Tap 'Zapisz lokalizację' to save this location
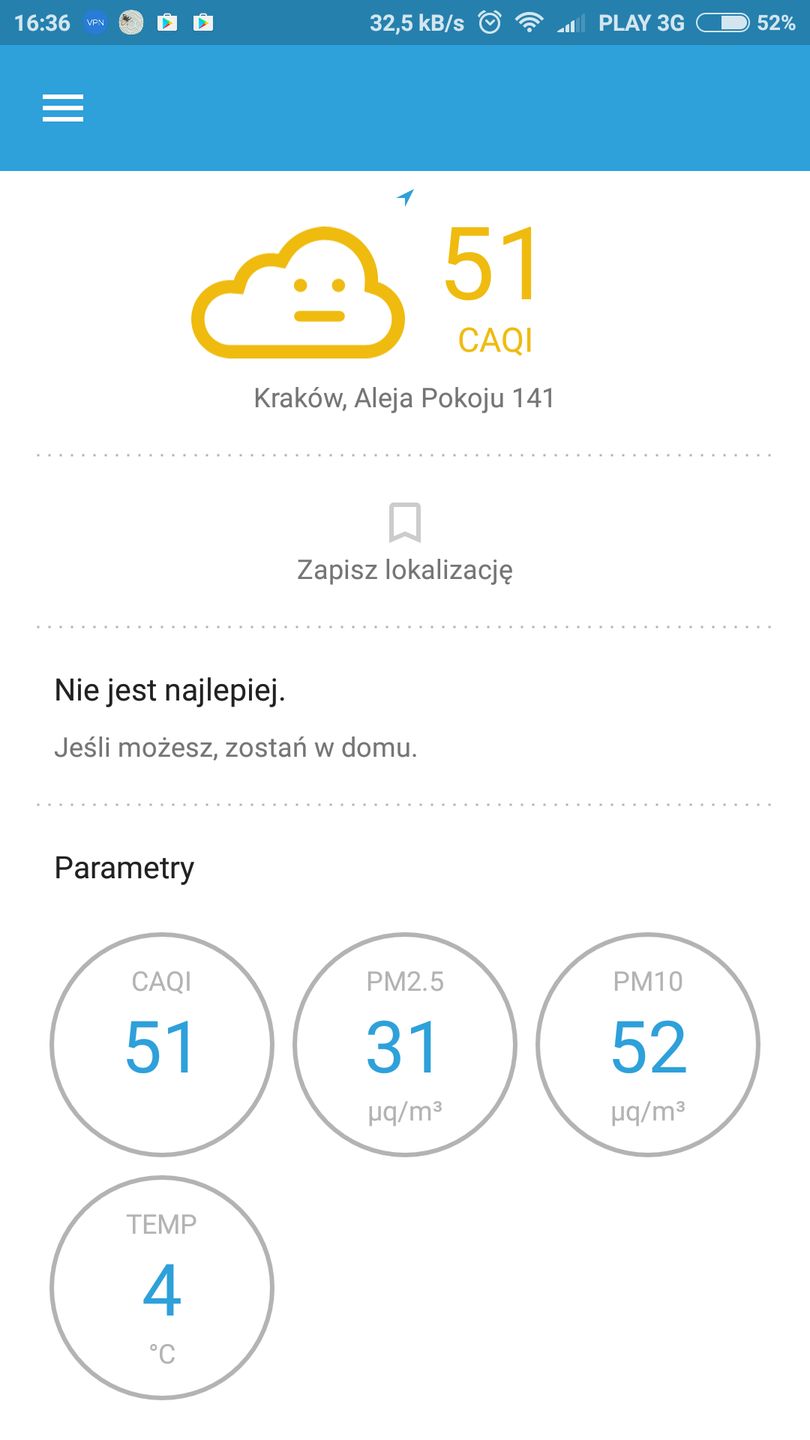The width and height of the screenshot is (810, 1440). point(404,569)
